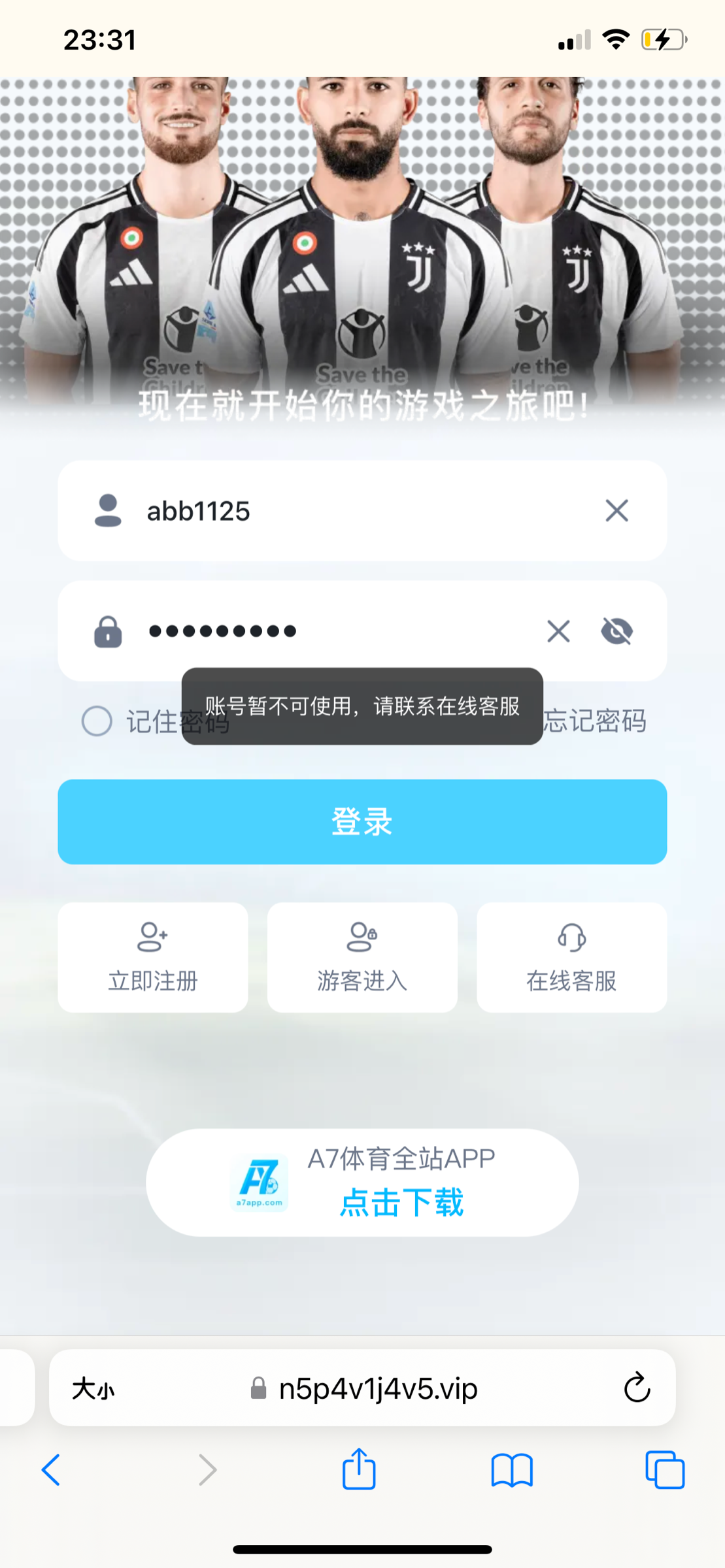Open the 大小 page settings in address bar
The height and width of the screenshot is (1568, 725).
93,1388
